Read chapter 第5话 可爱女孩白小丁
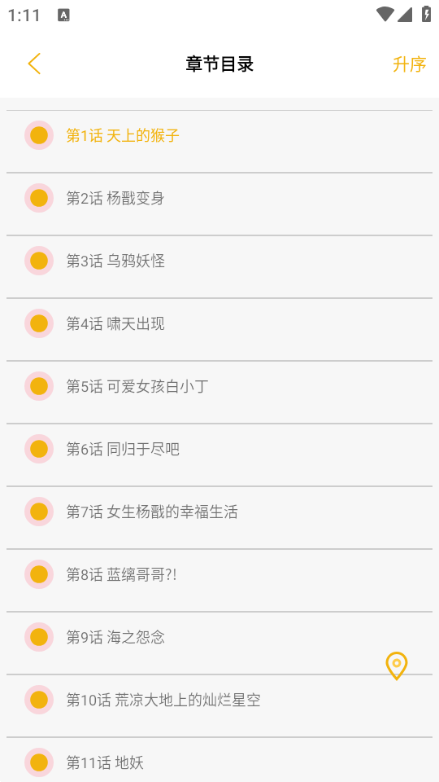 (220, 392)
